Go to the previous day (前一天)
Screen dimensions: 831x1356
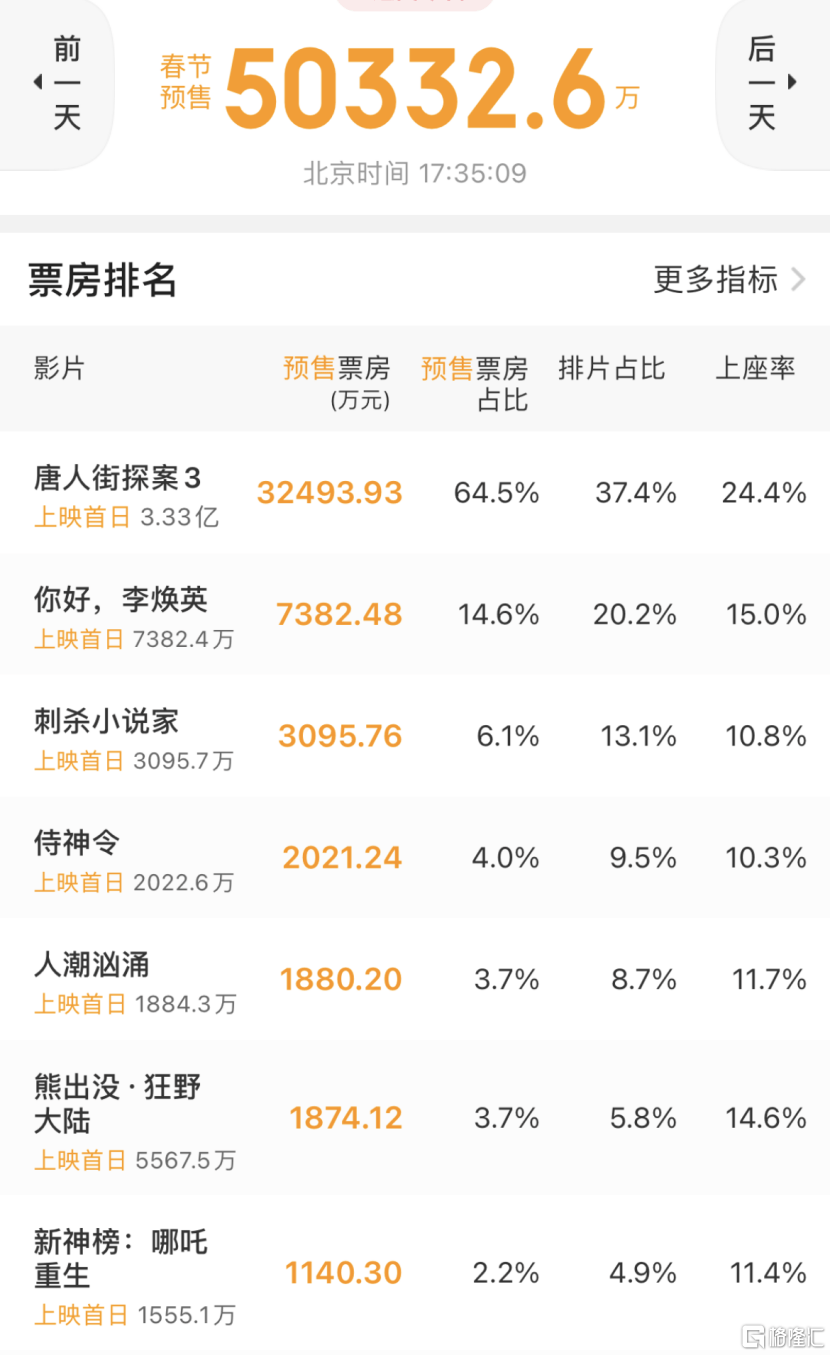[56, 83]
